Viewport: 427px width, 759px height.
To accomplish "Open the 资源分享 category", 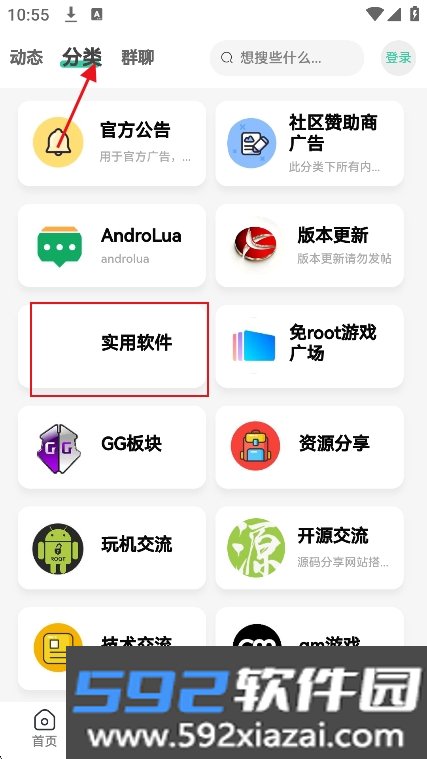I will pos(309,447).
